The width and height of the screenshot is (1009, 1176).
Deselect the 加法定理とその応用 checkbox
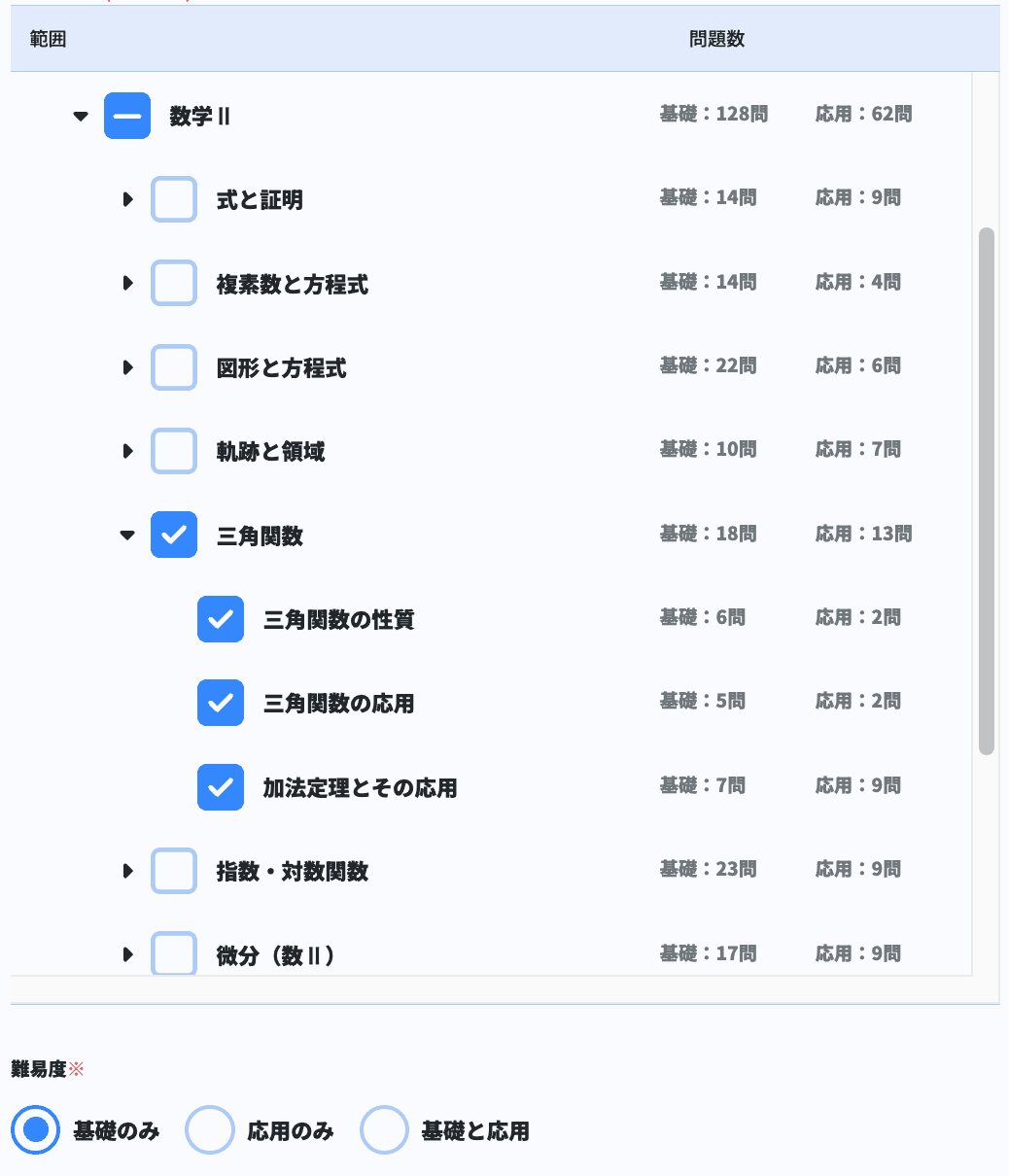coord(221,787)
